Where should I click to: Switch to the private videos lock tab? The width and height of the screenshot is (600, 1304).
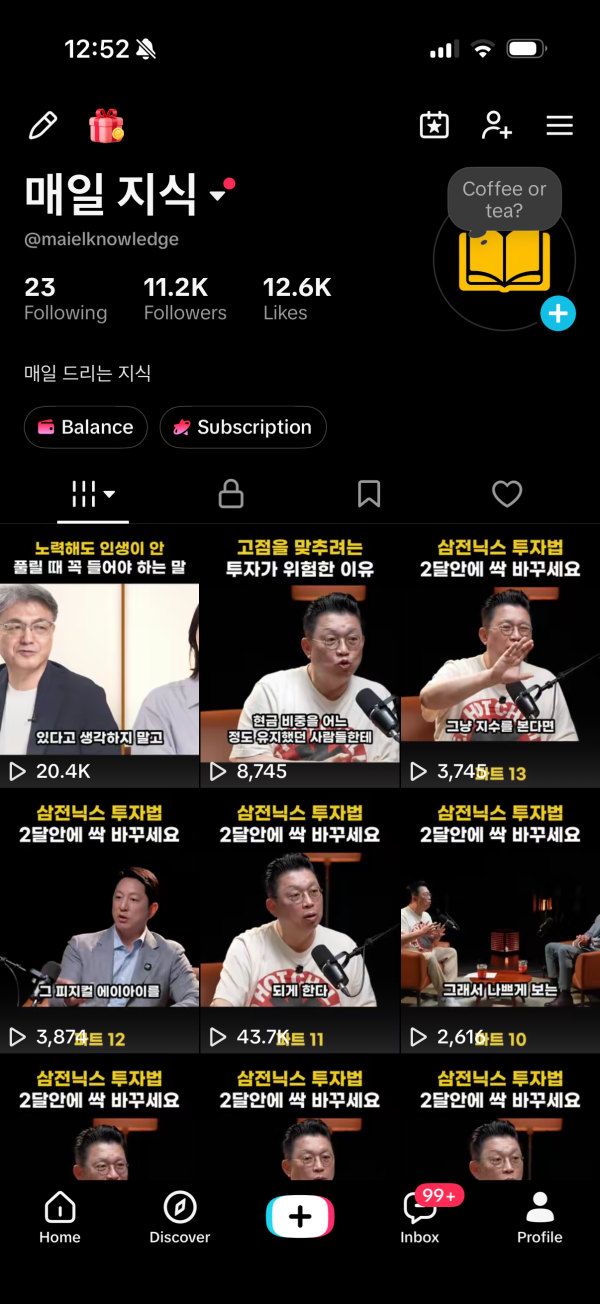click(x=231, y=493)
